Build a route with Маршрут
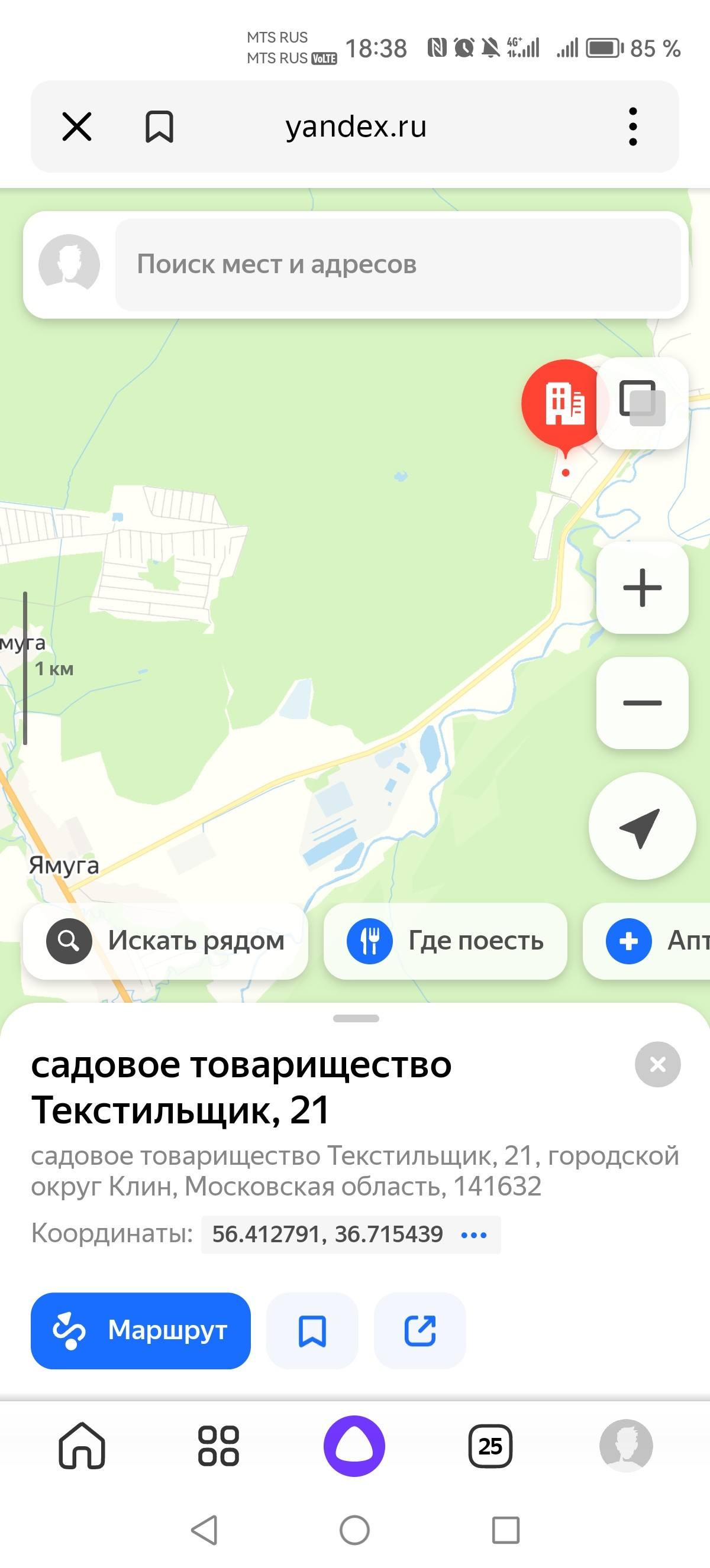710x1568 pixels. click(141, 1330)
